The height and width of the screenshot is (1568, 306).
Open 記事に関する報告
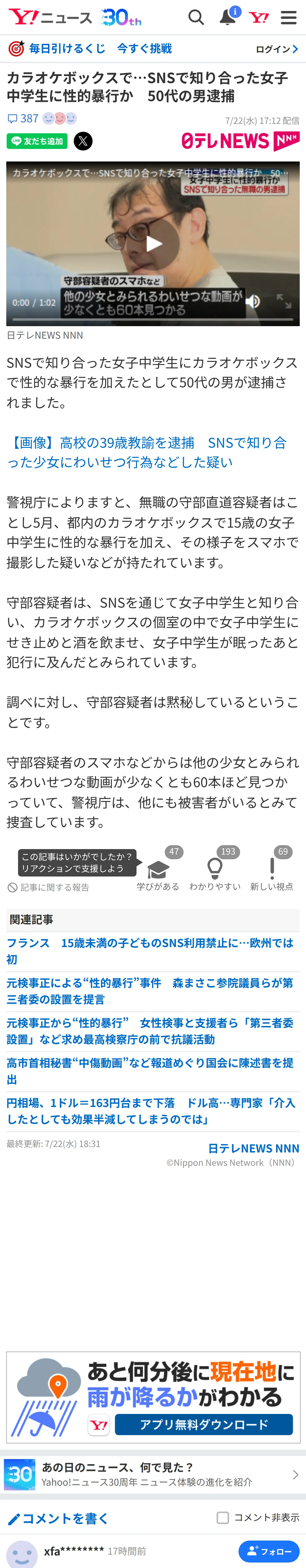point(48,887)
